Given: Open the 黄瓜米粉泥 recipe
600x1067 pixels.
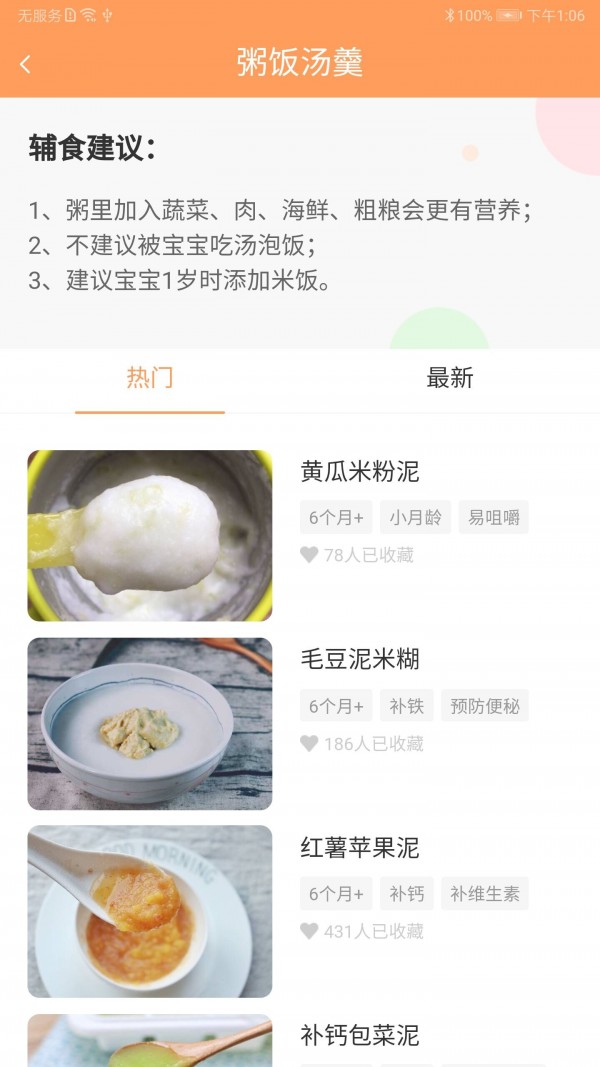Looking at the screenshot, I should click(360, 471).
